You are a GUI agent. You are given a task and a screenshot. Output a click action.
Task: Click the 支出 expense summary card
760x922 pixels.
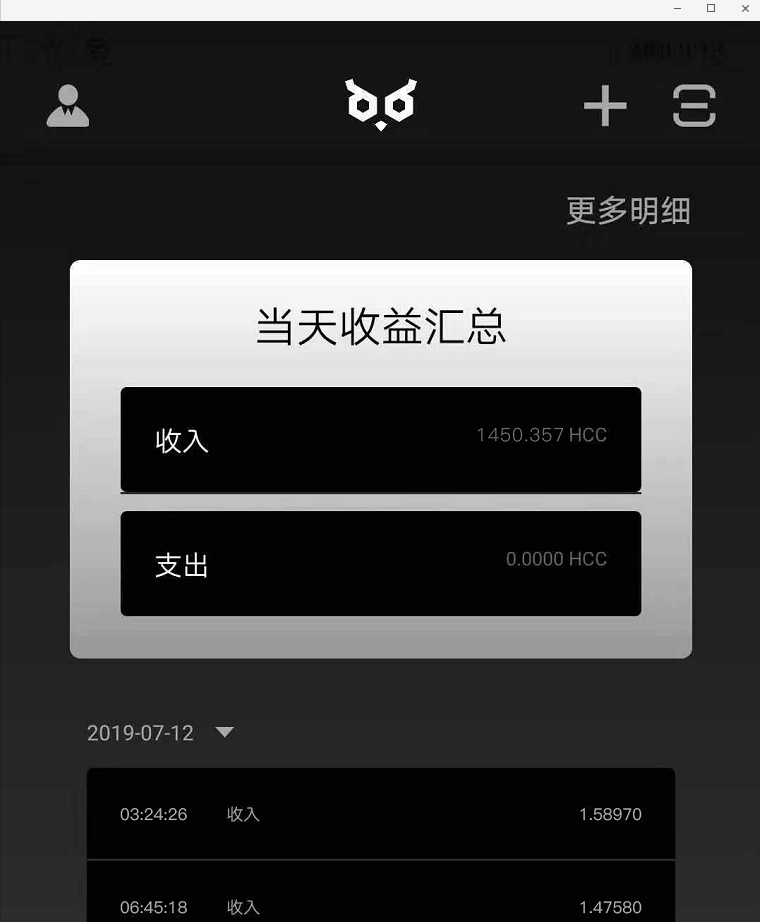point(380,563)
